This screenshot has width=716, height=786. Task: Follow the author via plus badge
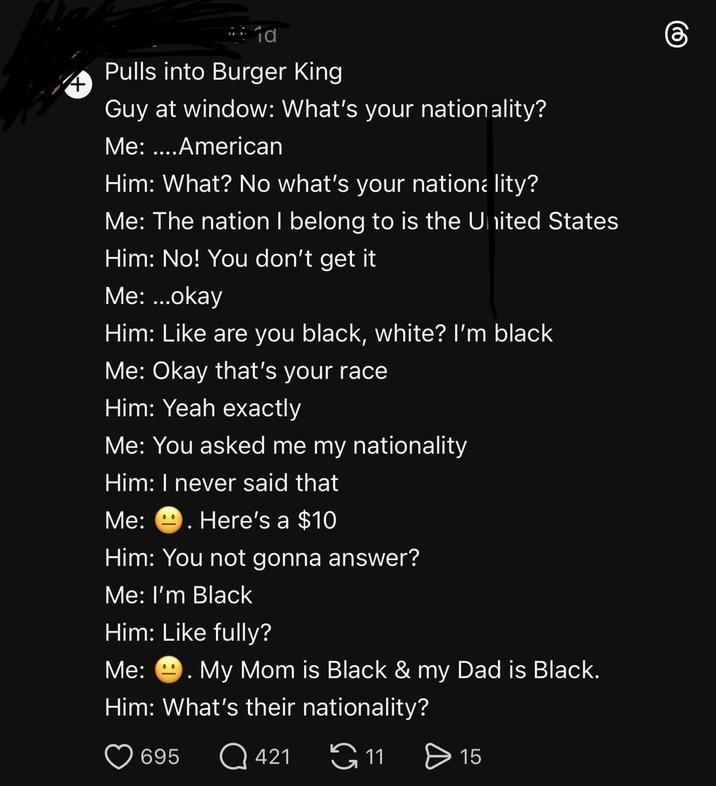click(78, 88)
